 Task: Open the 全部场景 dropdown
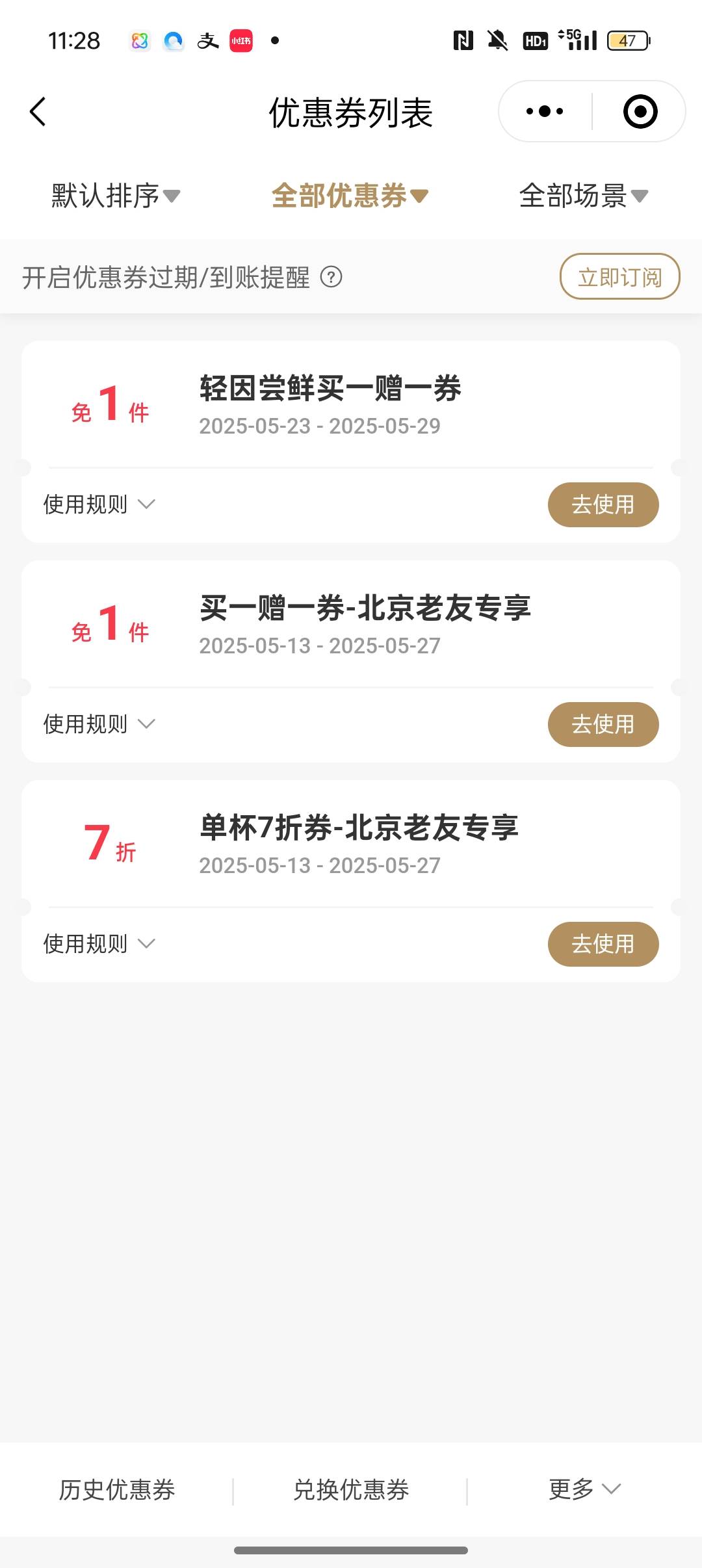[584, 196]
